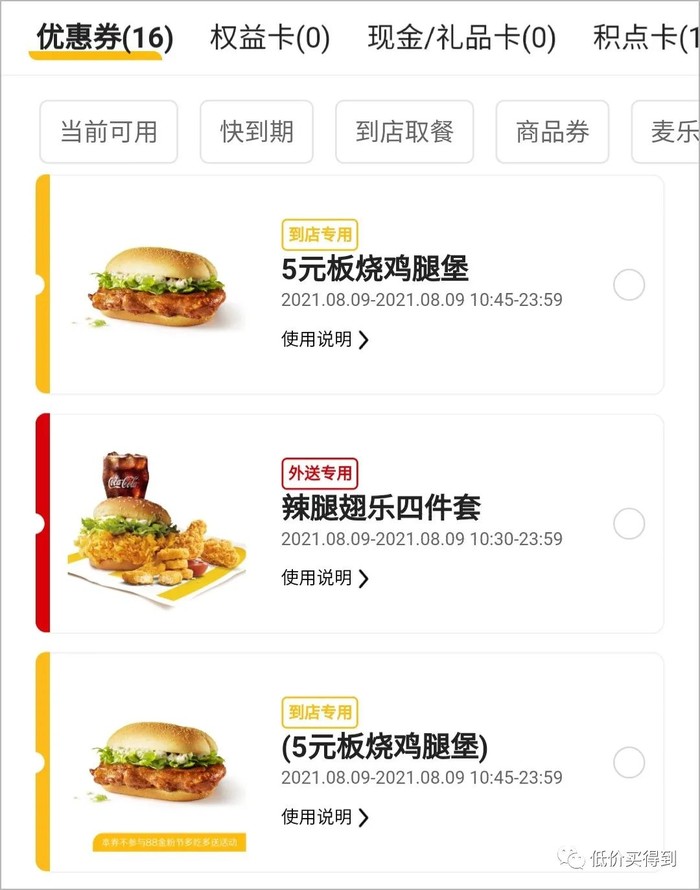Screen dimensions: 700x890
Task: Select the 优惠券 tab
Action: [104, 39]
